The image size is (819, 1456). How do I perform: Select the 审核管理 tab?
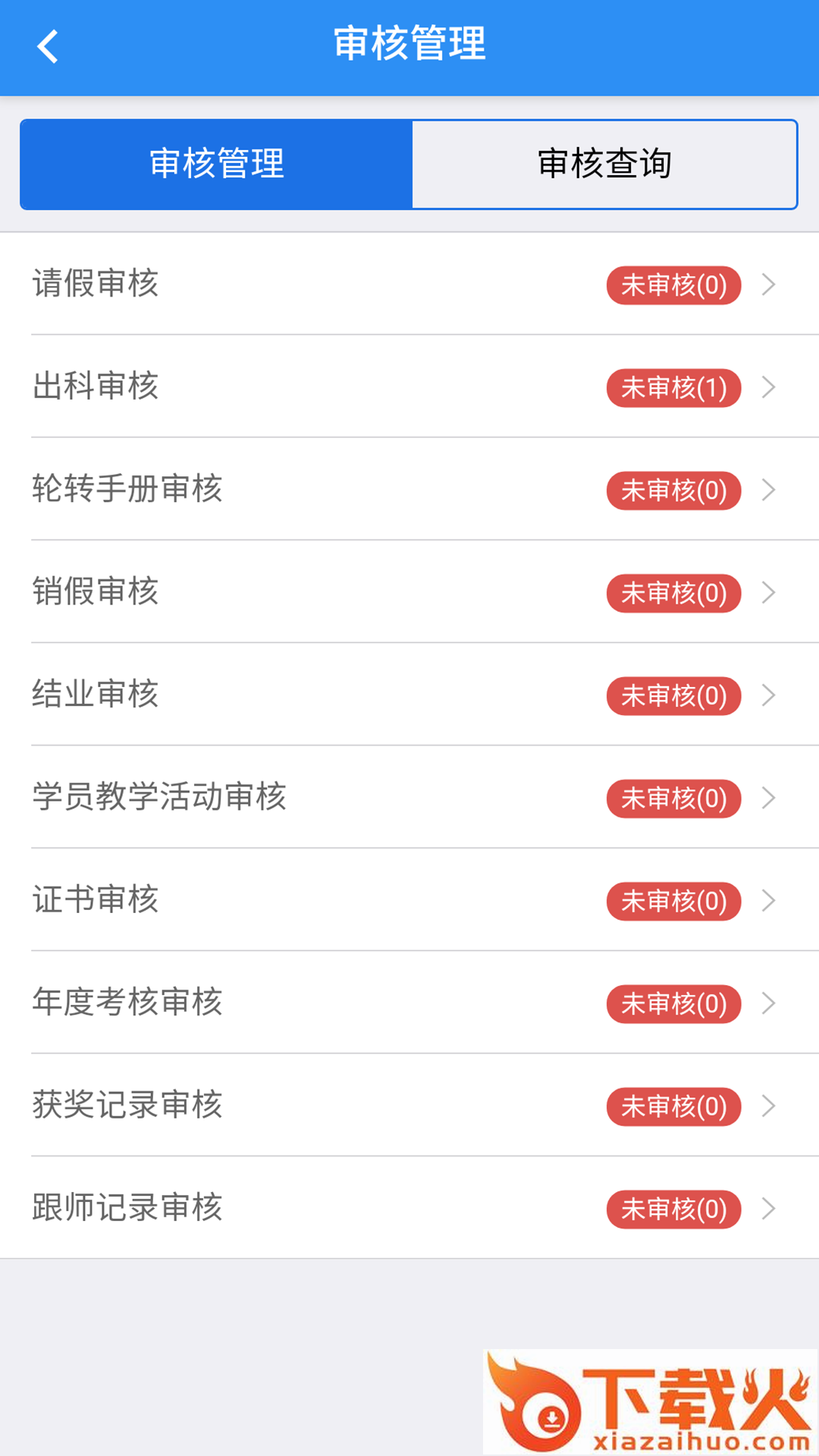click(217, 164)
